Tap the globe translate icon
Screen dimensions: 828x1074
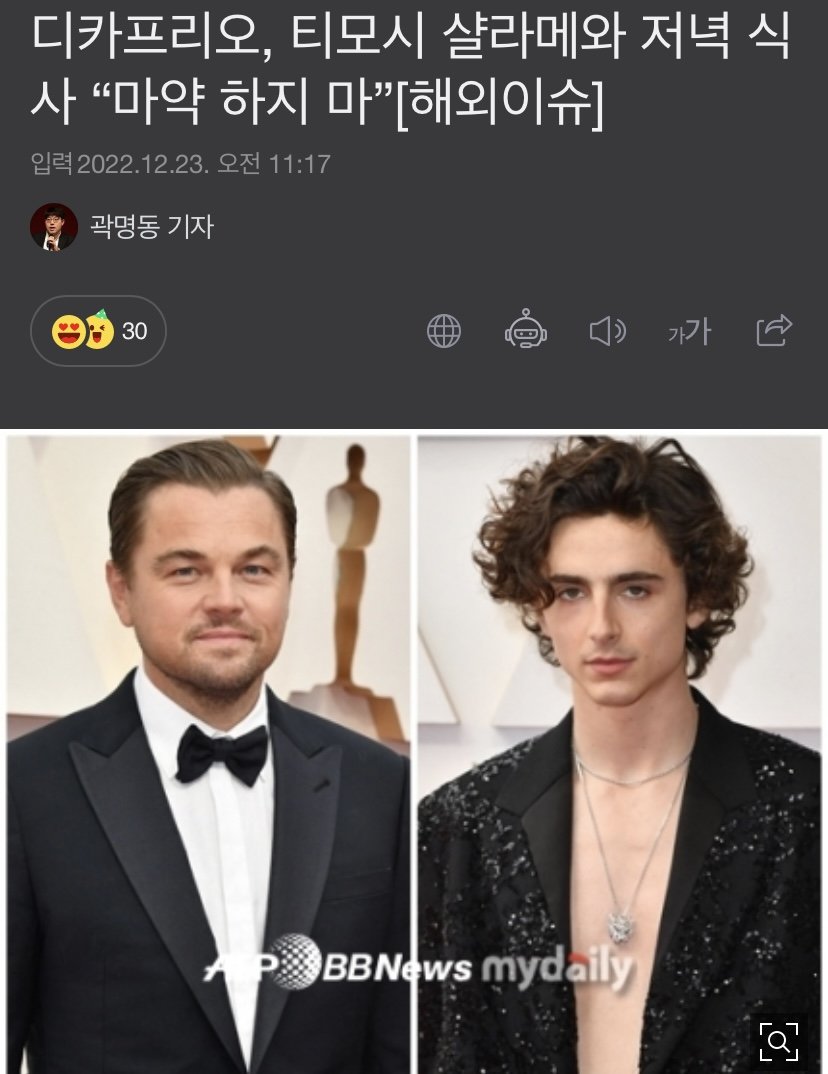pyautogui.click(x=444, y=331)
